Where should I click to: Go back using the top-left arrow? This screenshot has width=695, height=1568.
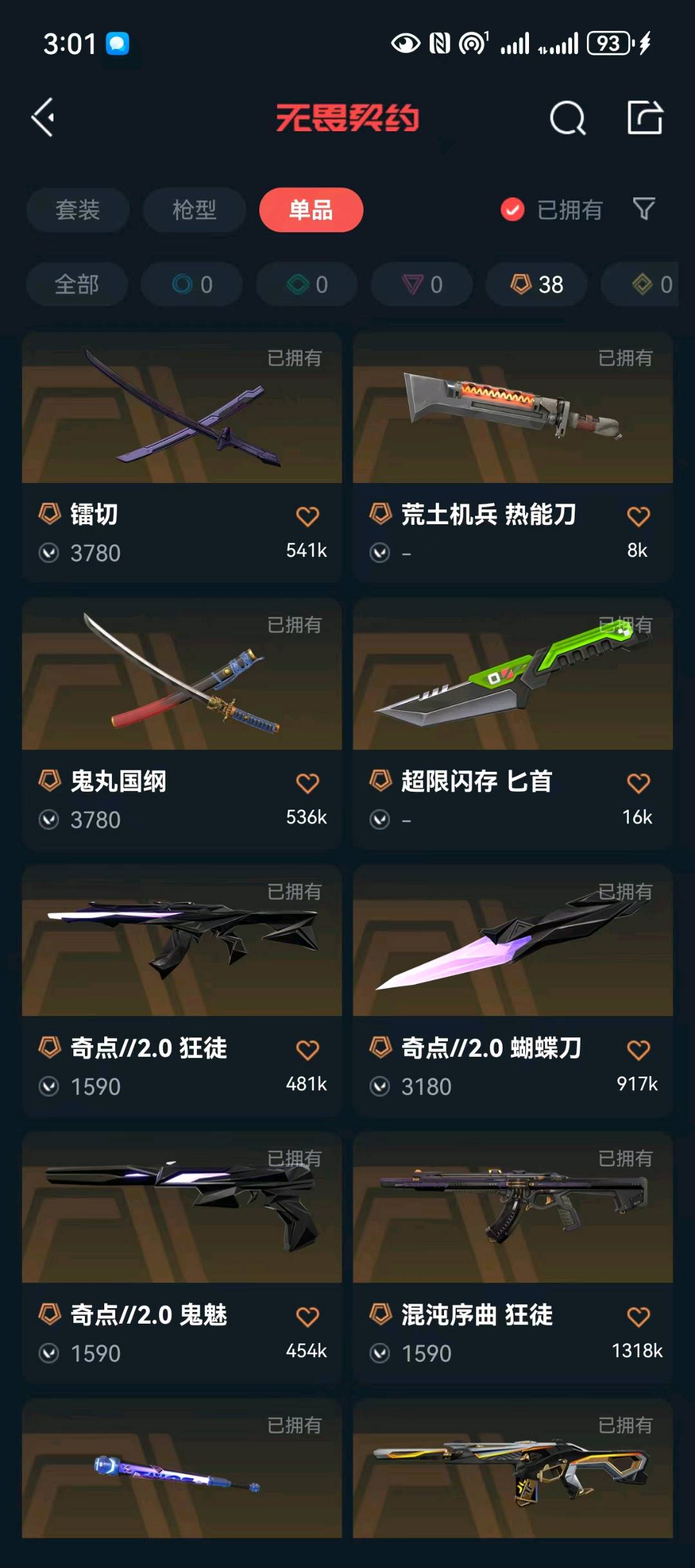point(42,118)
